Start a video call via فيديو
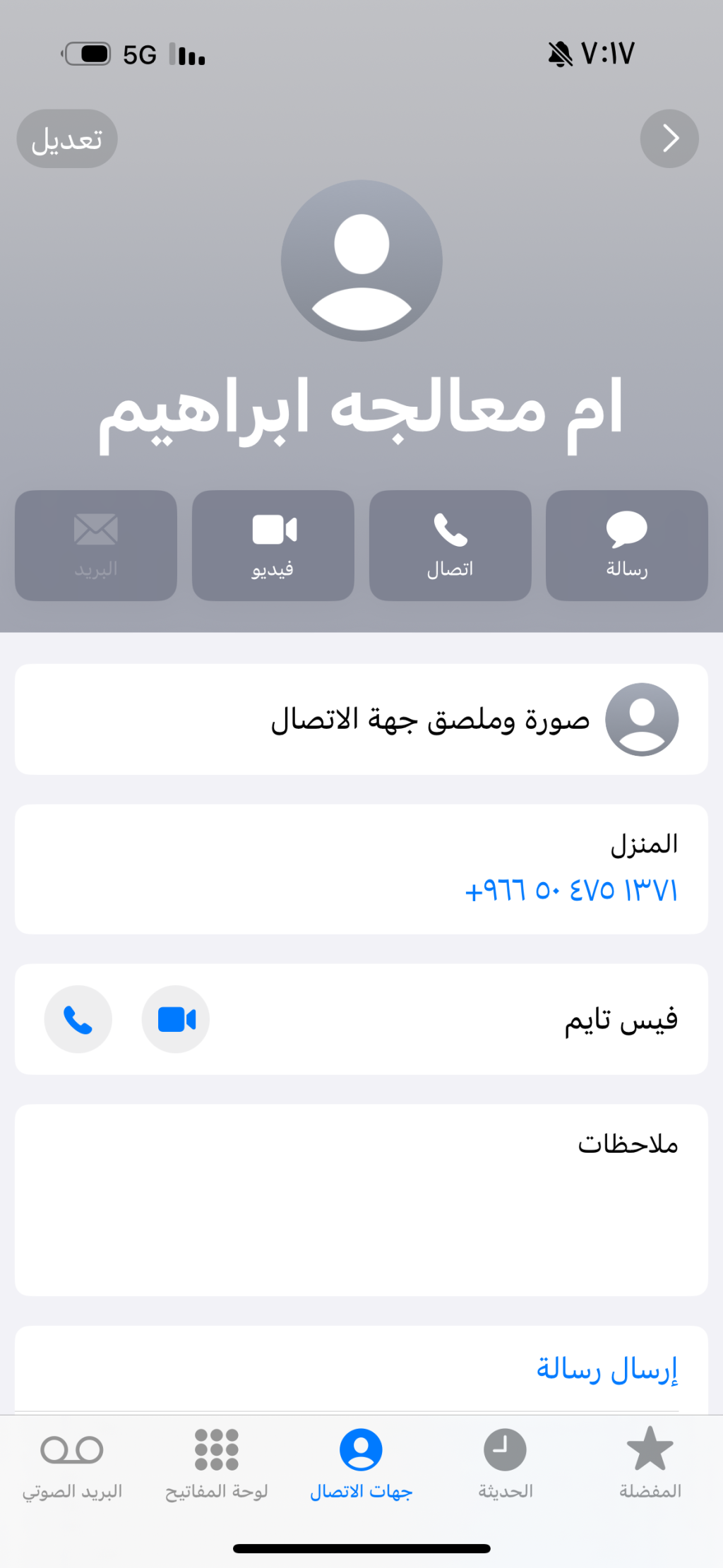The image size is (723, 1568). pos(273,545)
